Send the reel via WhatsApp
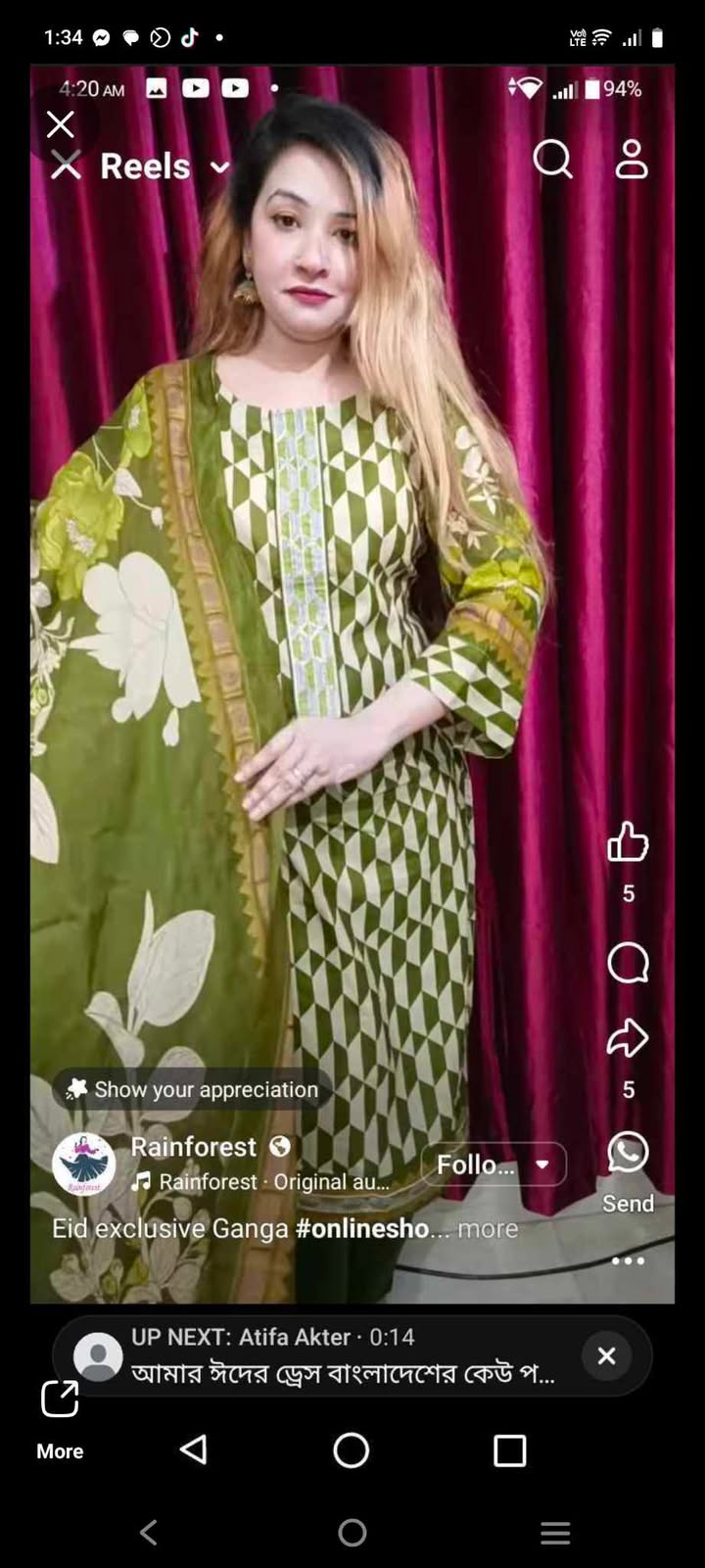The height and width of the screenshot is (1568, 705). [628, 1154]
